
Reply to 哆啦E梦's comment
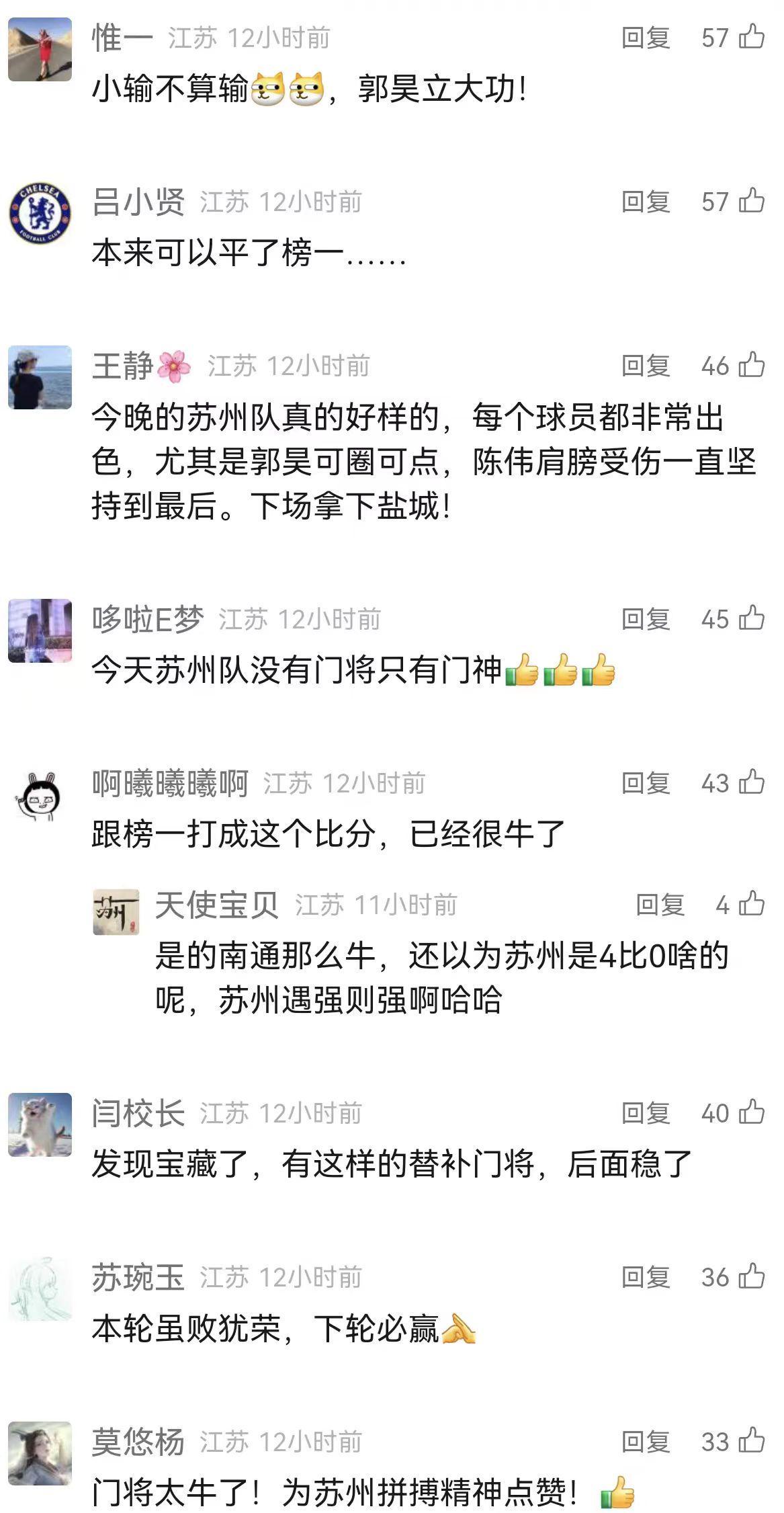coord(645,619)
